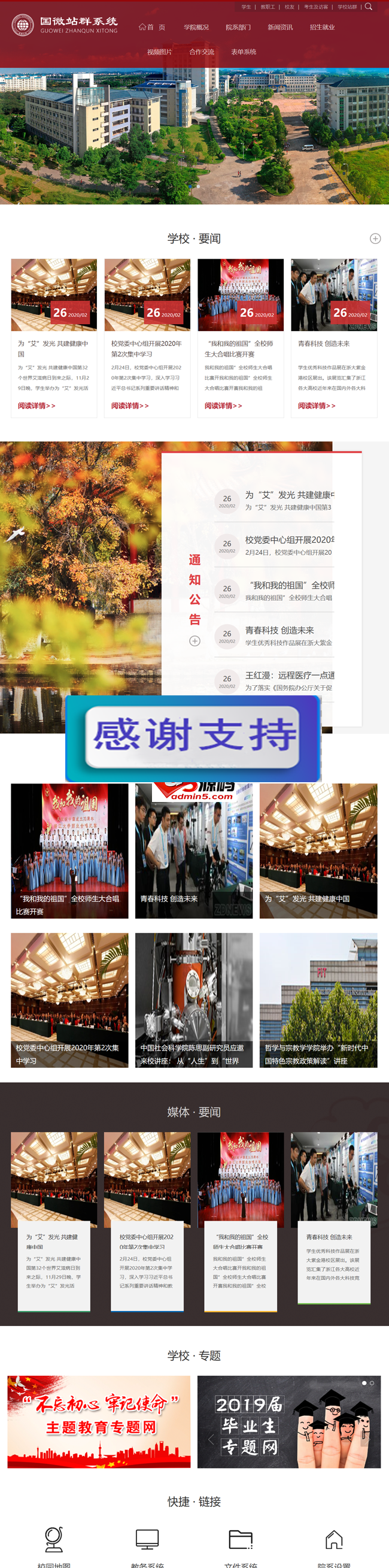This screenshot has height=1568, width=389.
Task: Open more 通知公告 with plus icon
Action: pos(194,641)
